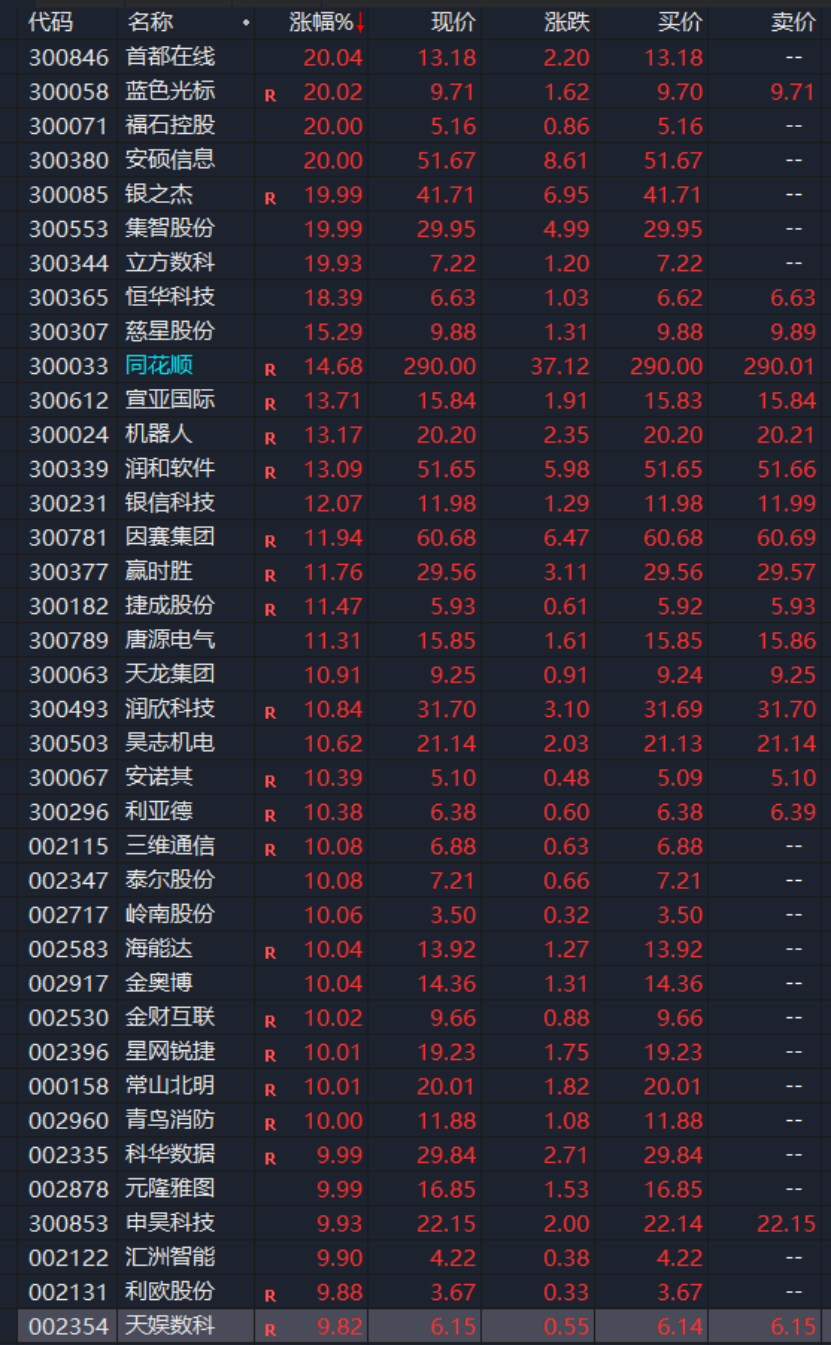Screen dimensions: 831x1345
Task: Open the 天娱数科 row
Action: pyautogui.click(x=170, y=1326)
